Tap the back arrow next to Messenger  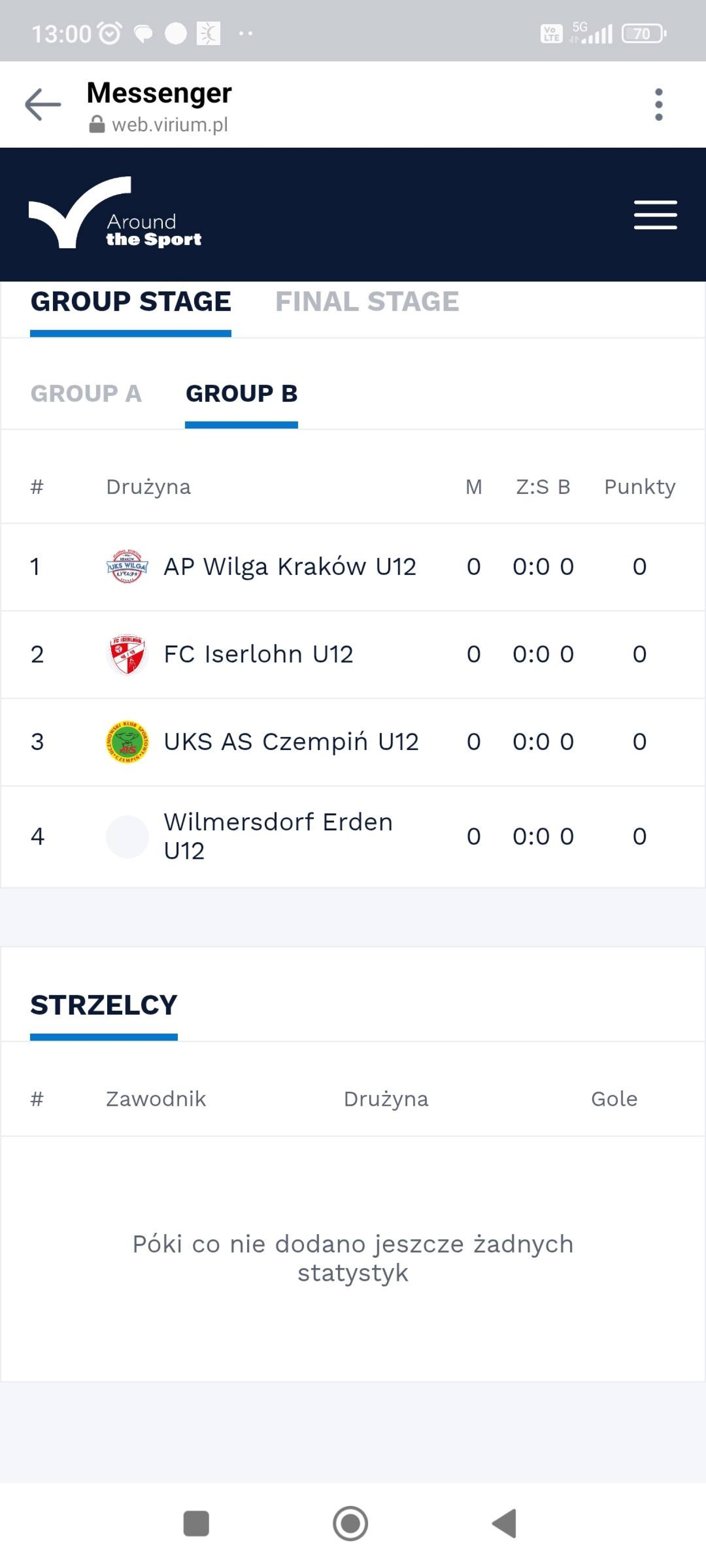pos(43,104)
